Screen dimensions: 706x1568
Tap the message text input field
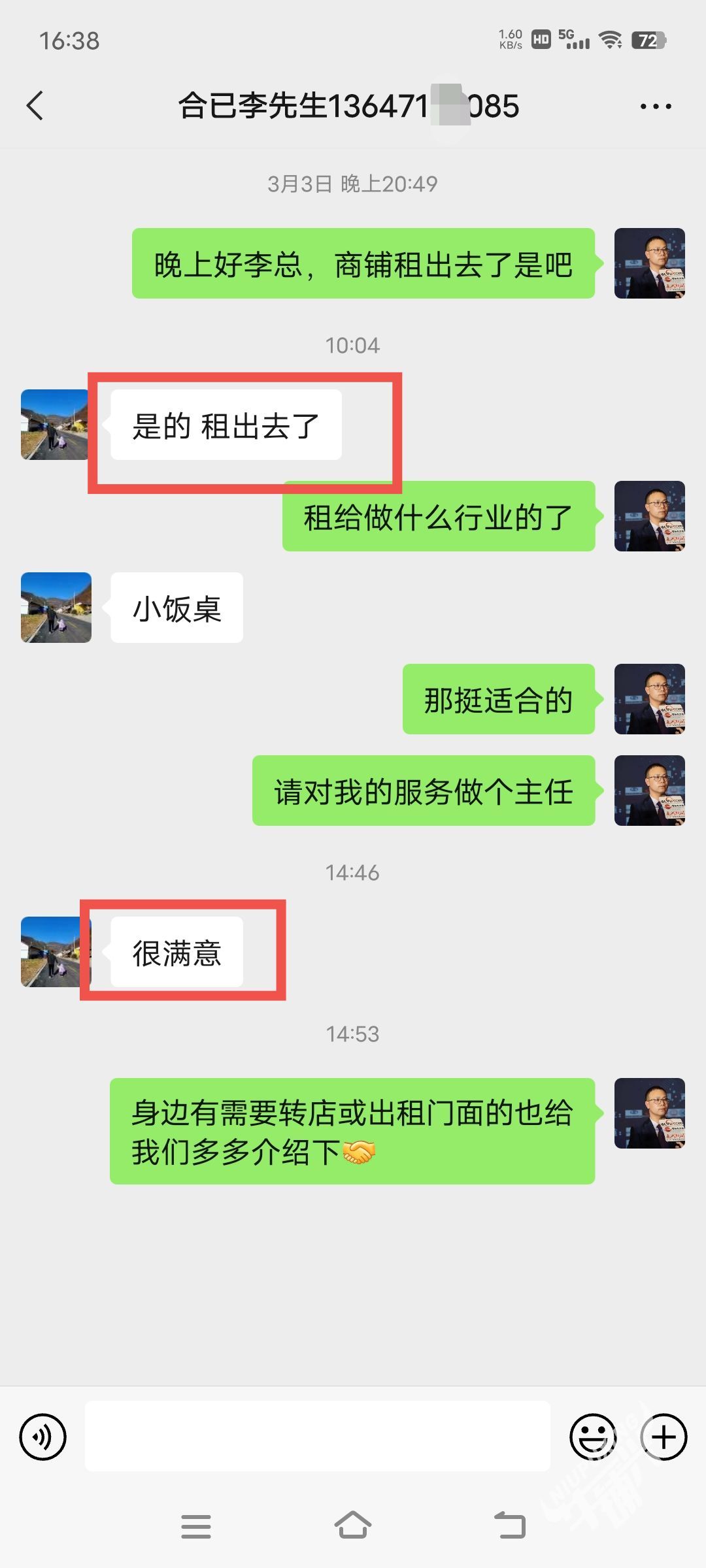click(318, 1436)
